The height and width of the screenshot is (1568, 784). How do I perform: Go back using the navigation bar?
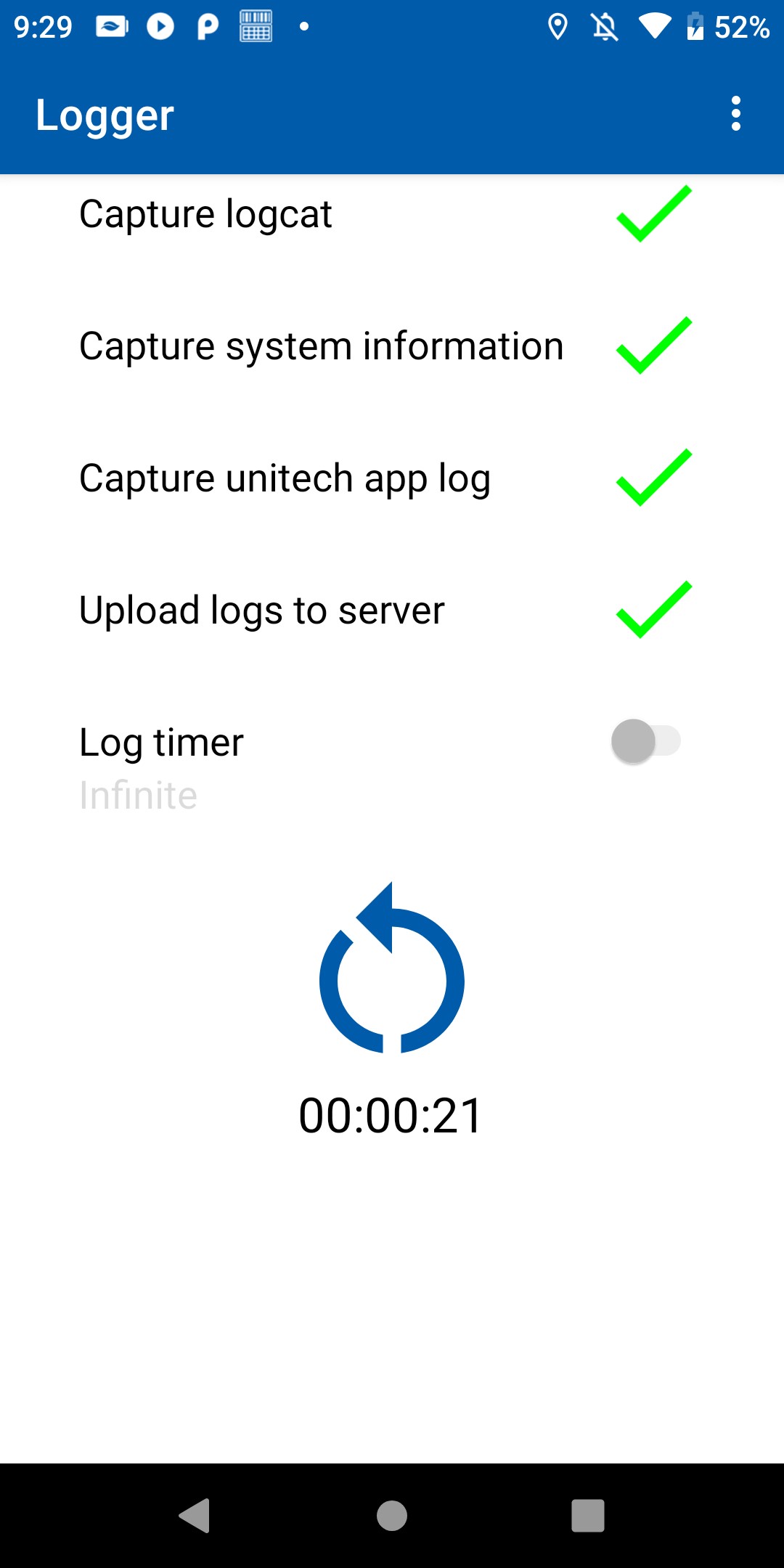(195, 1516)
